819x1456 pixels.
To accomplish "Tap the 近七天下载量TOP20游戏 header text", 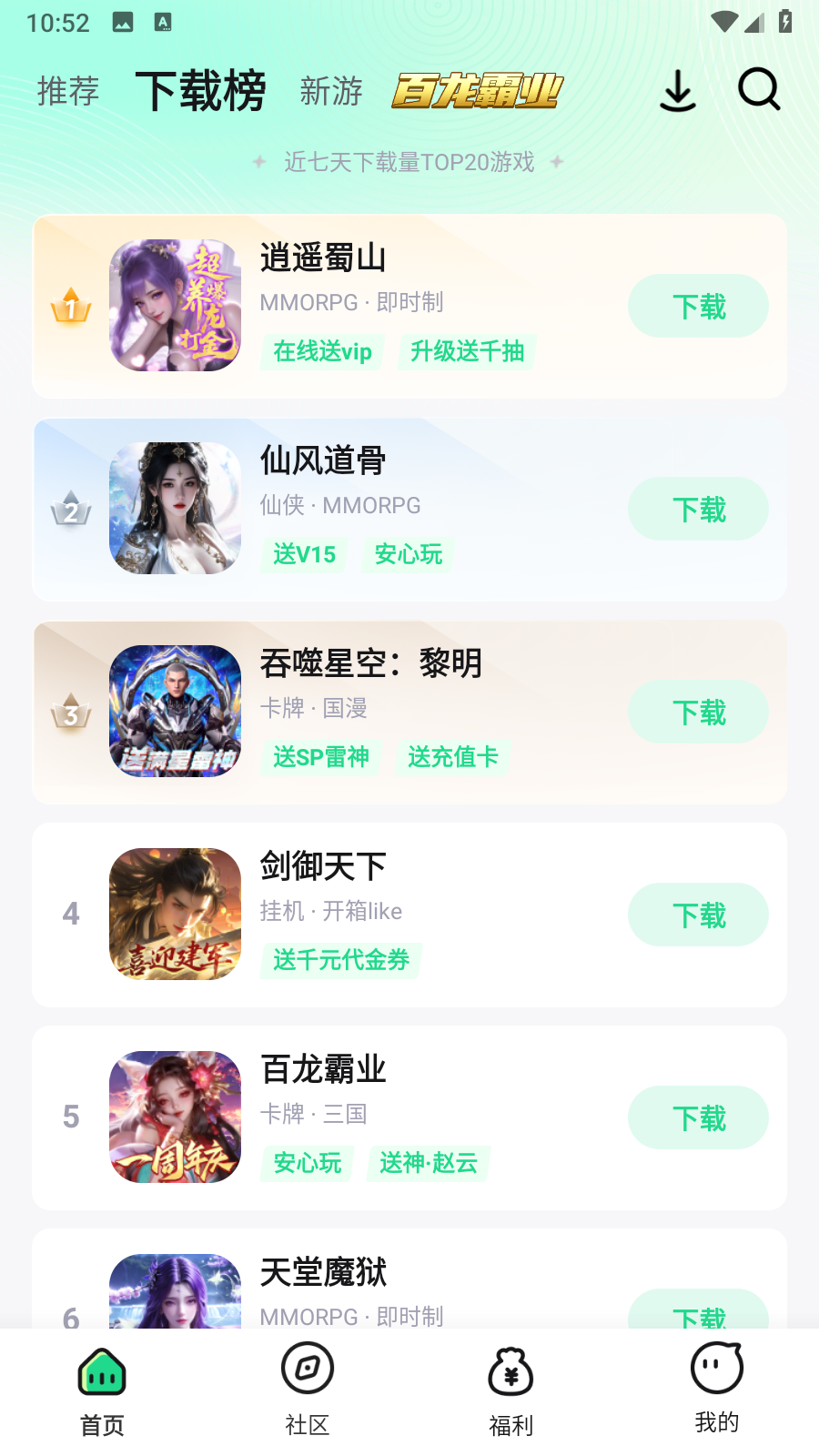I will point(409,162).
